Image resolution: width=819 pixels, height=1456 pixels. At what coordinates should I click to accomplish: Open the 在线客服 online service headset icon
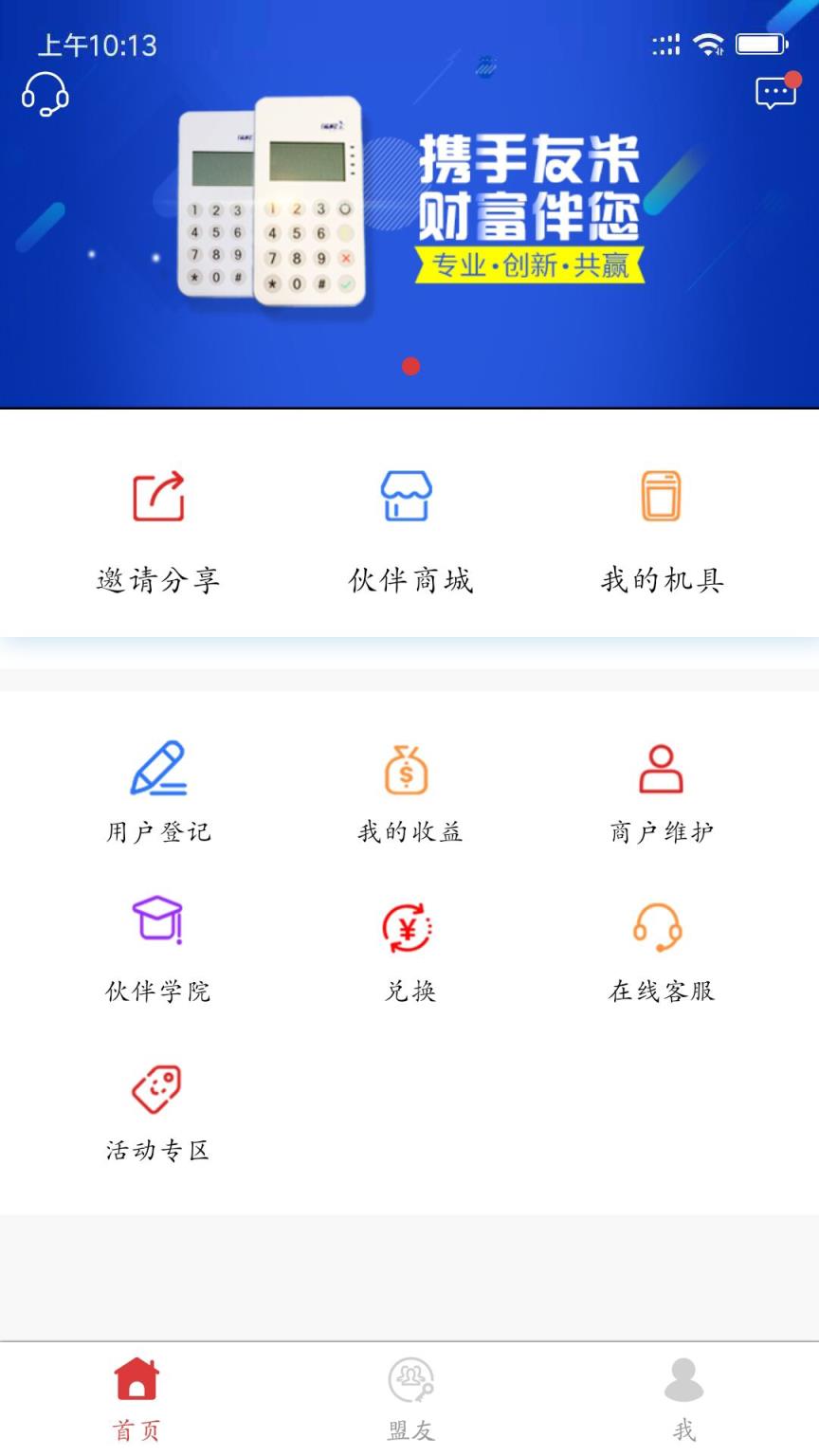coord(661,928)
